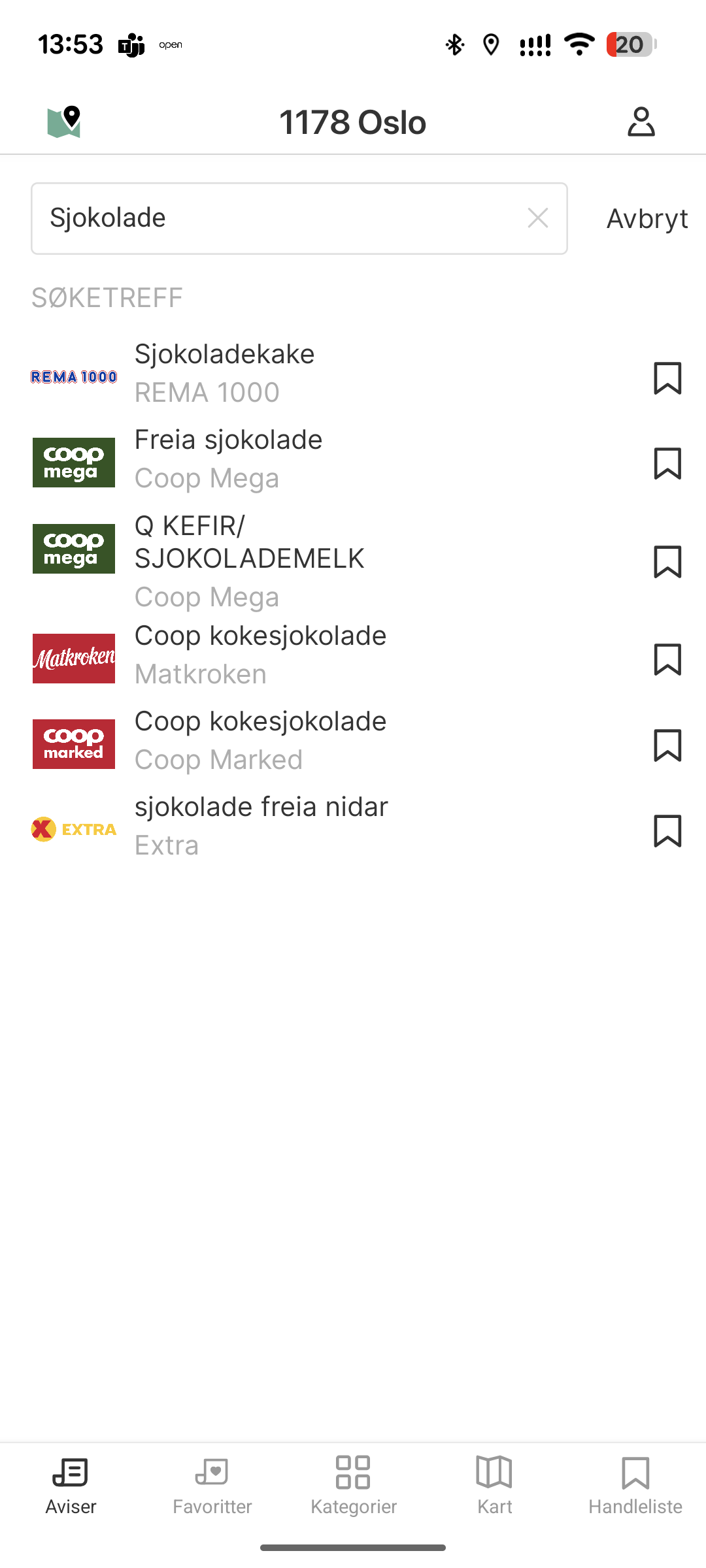Cancel the search with Avbryt

tap(647, 218)
